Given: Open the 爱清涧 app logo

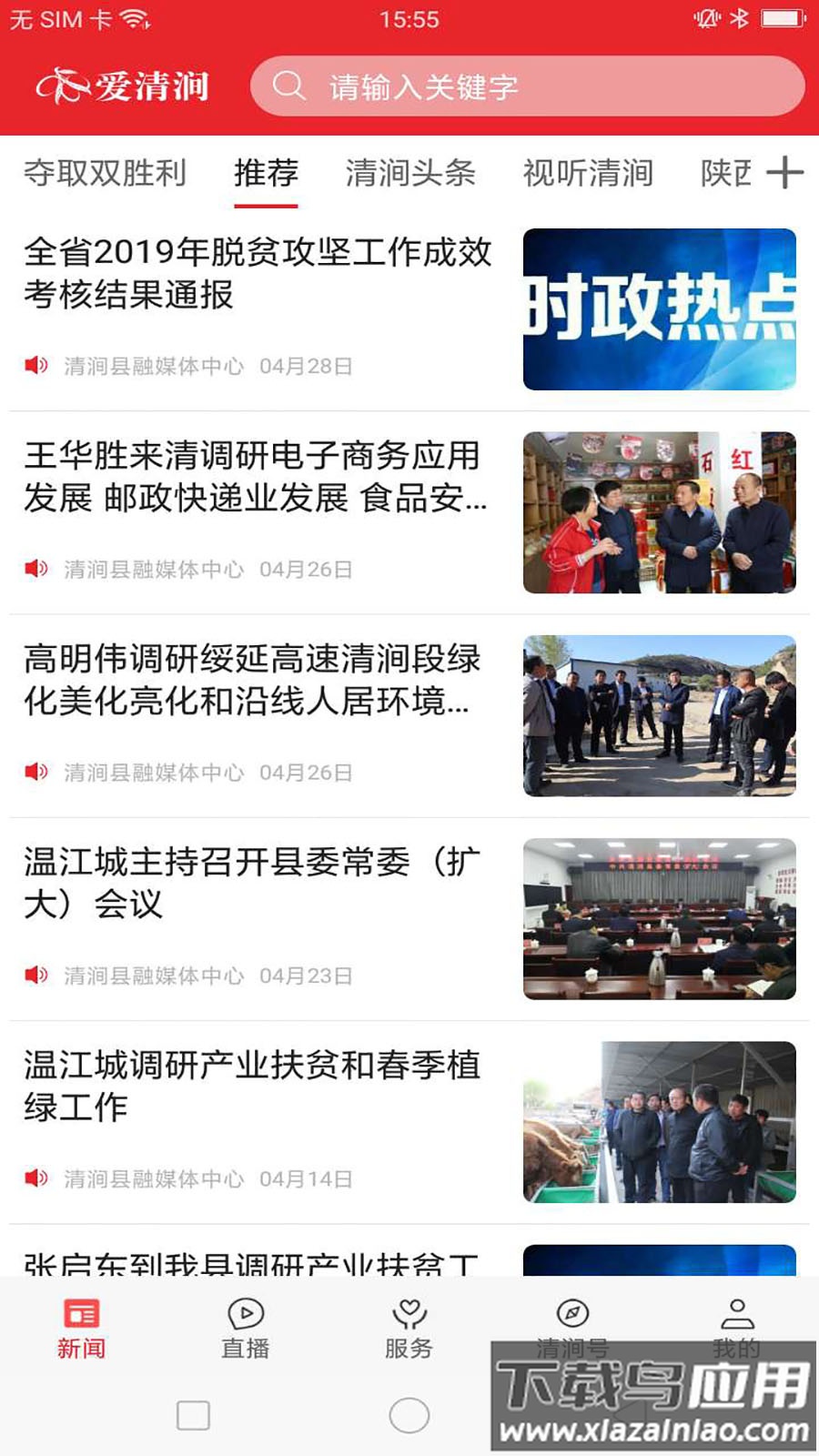Looking at the screenshot, I should [x=123, y=86].
